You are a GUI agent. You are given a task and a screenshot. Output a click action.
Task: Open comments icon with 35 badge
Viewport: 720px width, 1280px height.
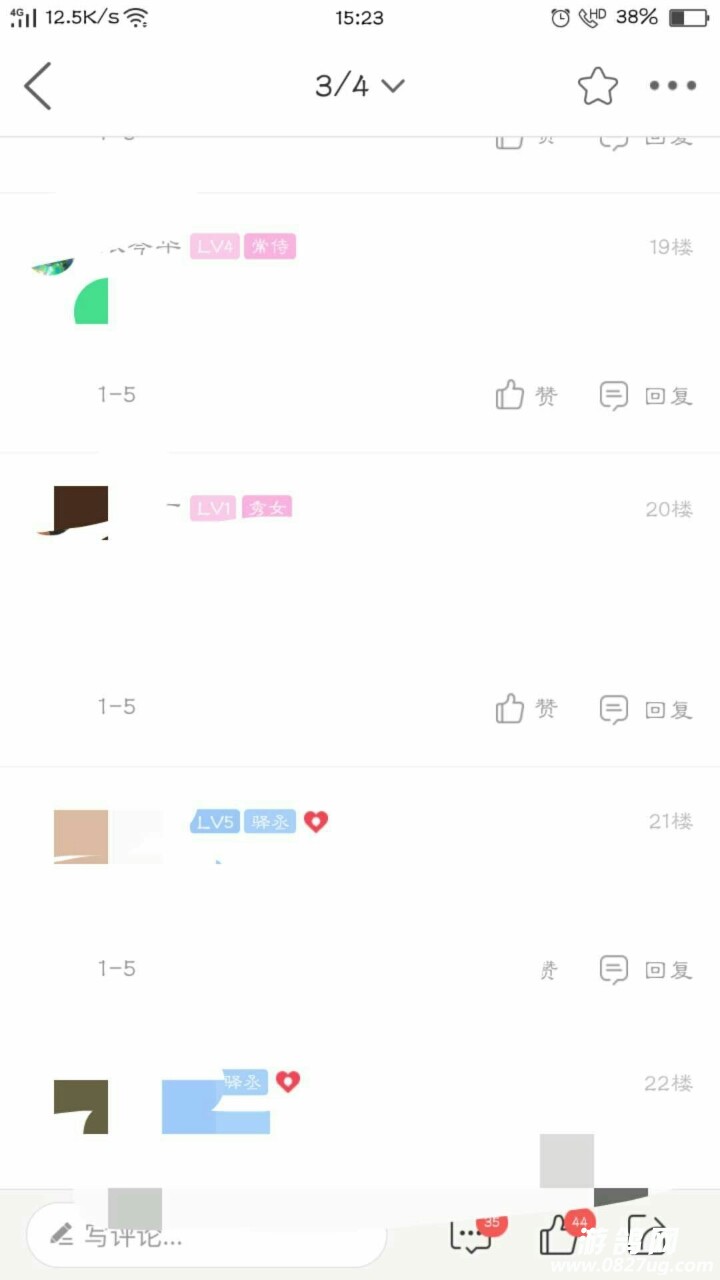(x=472, y=1236)
